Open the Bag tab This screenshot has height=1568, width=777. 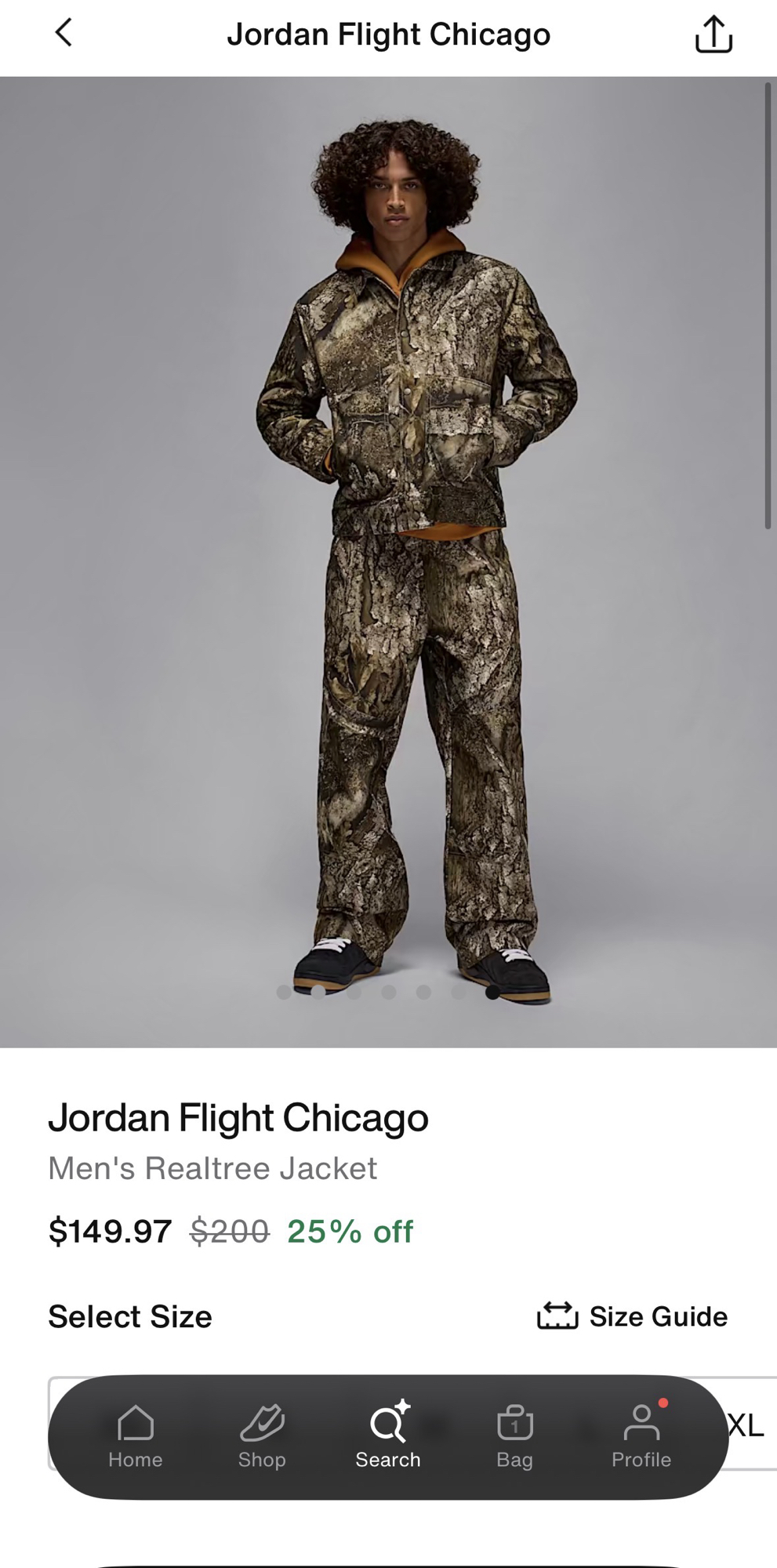click(x=514, y=1436)
